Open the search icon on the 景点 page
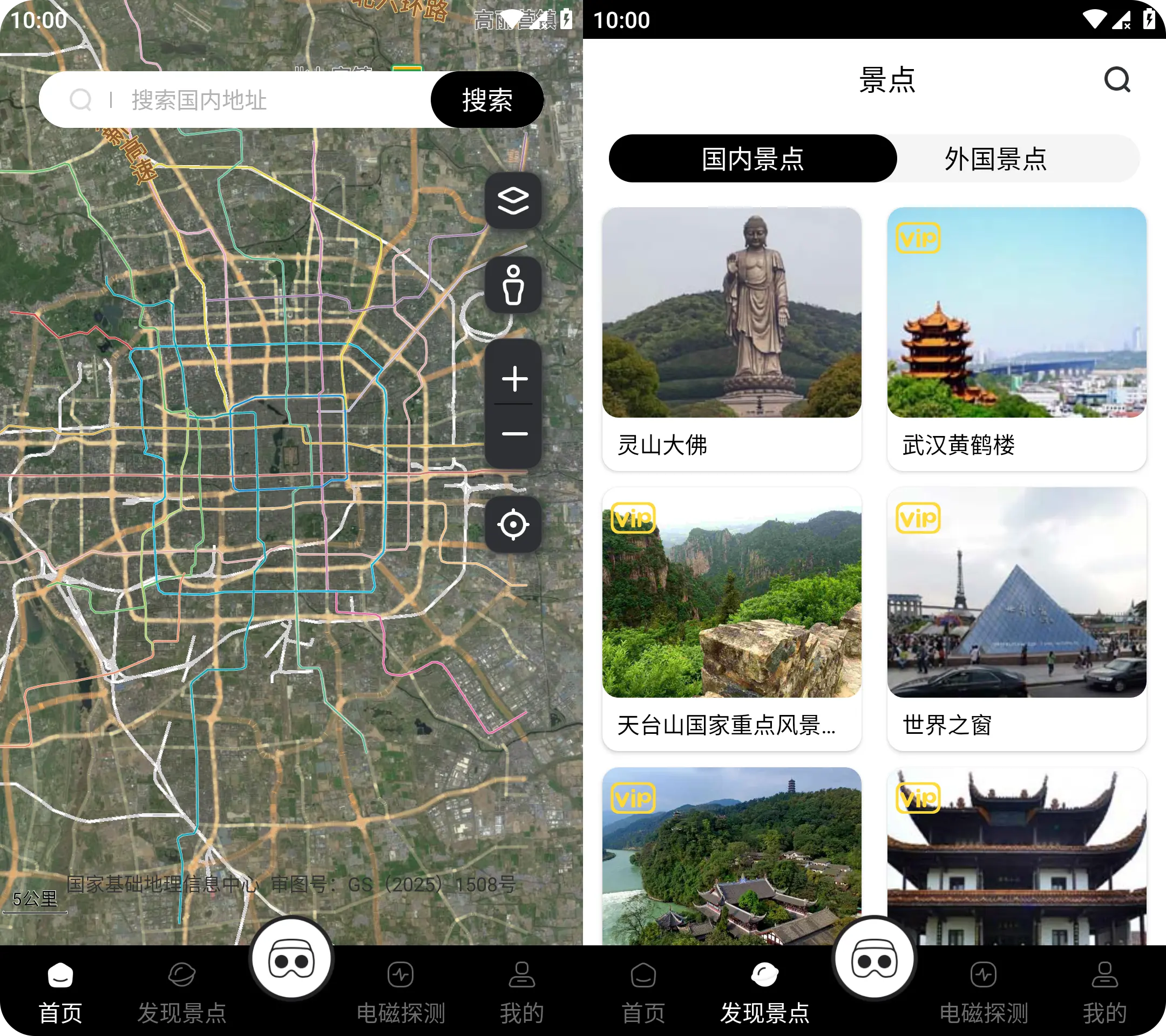Screen dimensions: 1166x1036 (x=1116, y=80)
